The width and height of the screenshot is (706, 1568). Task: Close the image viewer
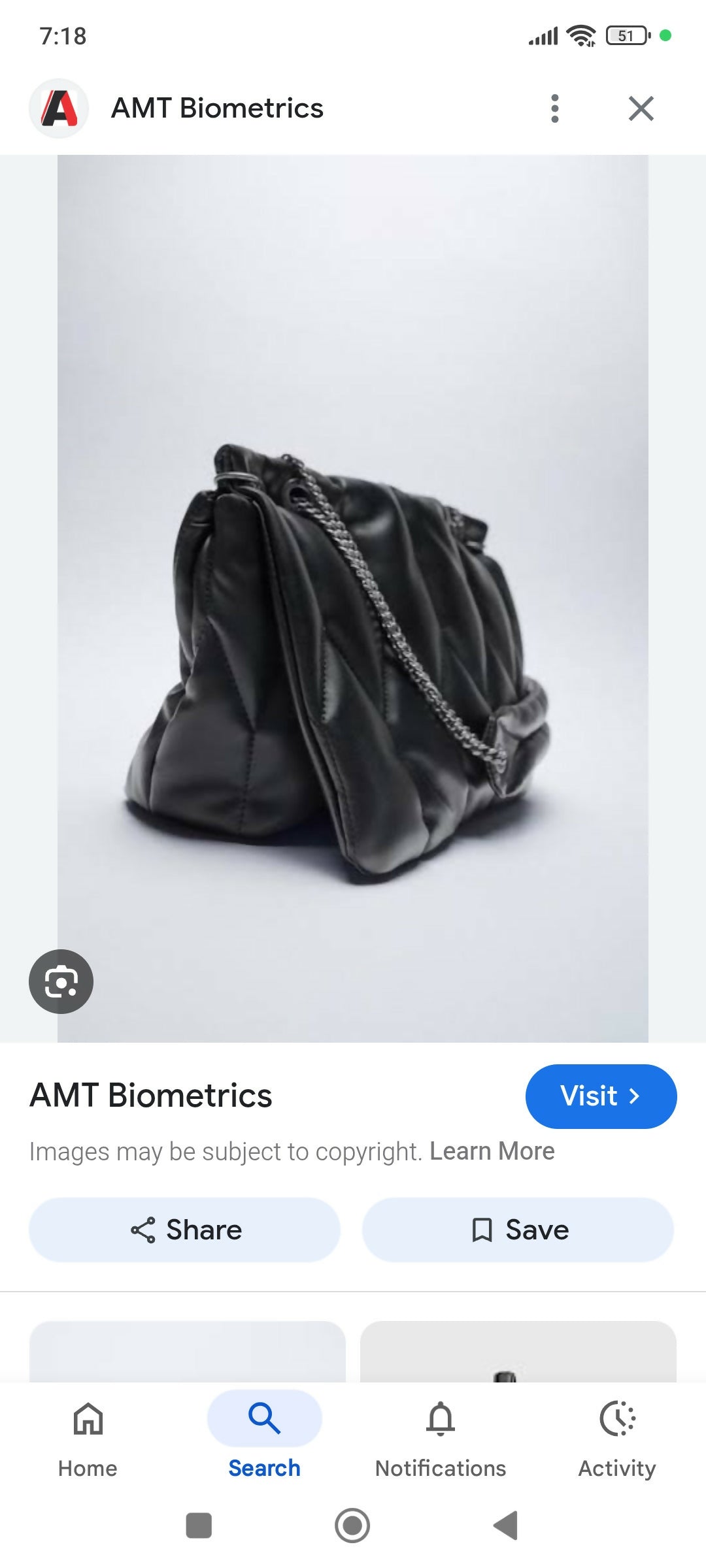pyautogui.click(x=641, y=108)
